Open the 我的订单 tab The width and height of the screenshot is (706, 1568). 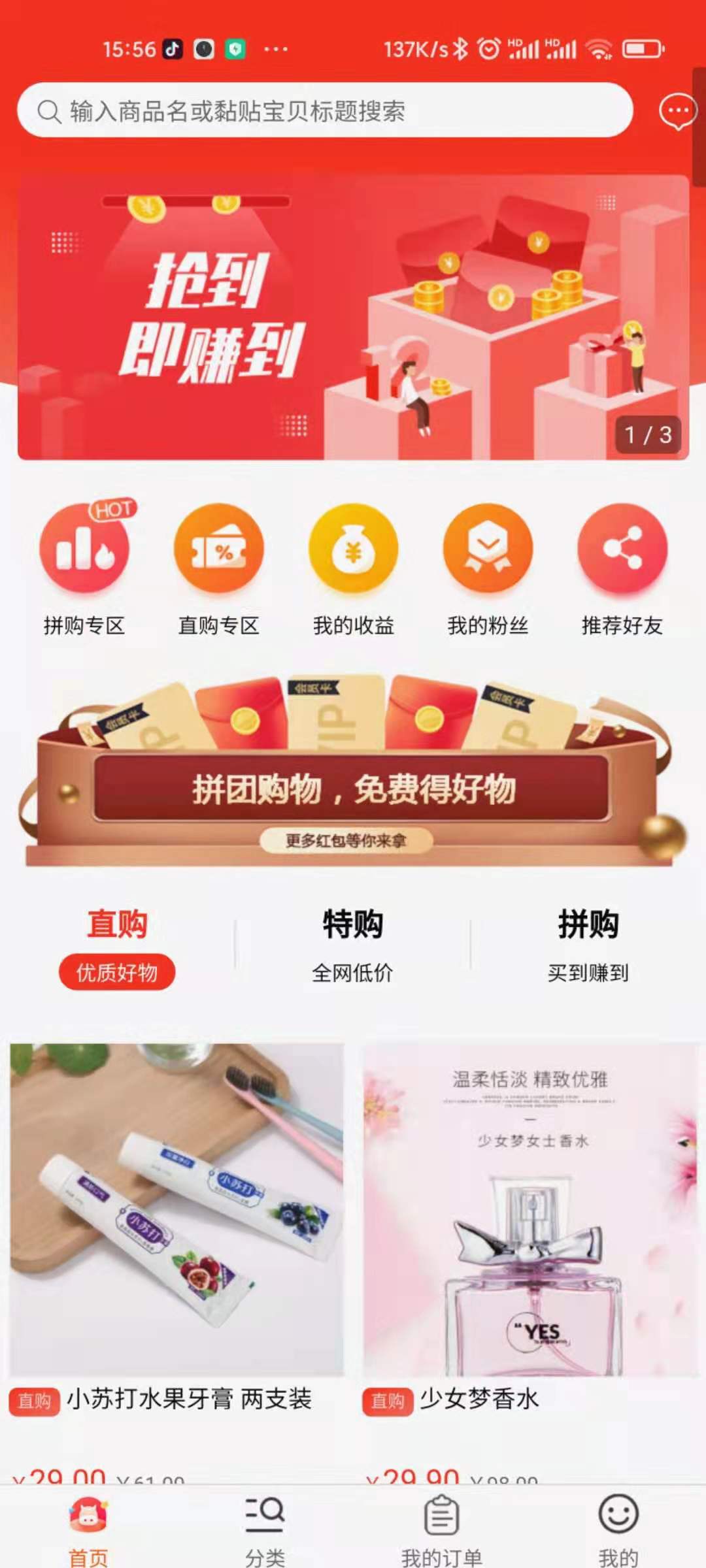[x=442, y=1530]
